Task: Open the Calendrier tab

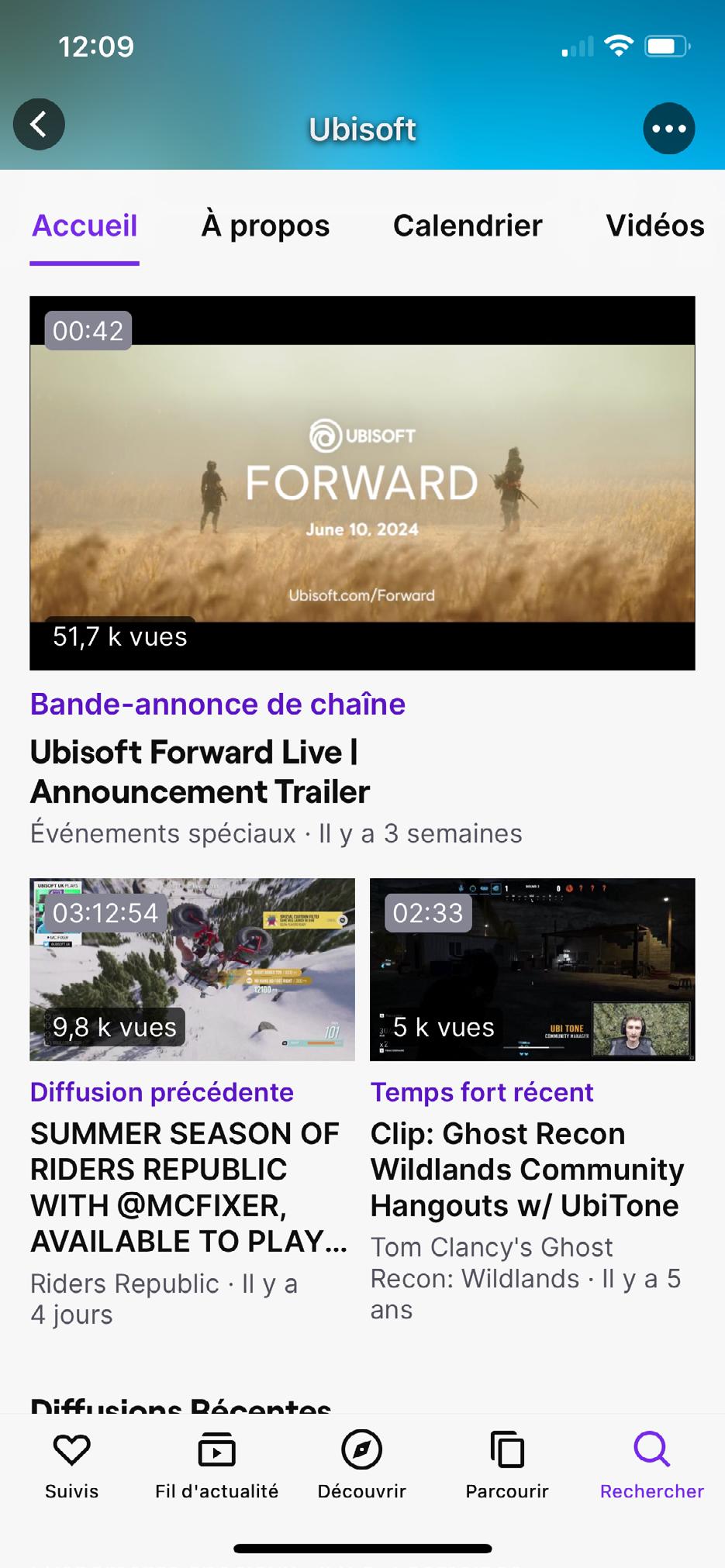Action: (468, 226)
